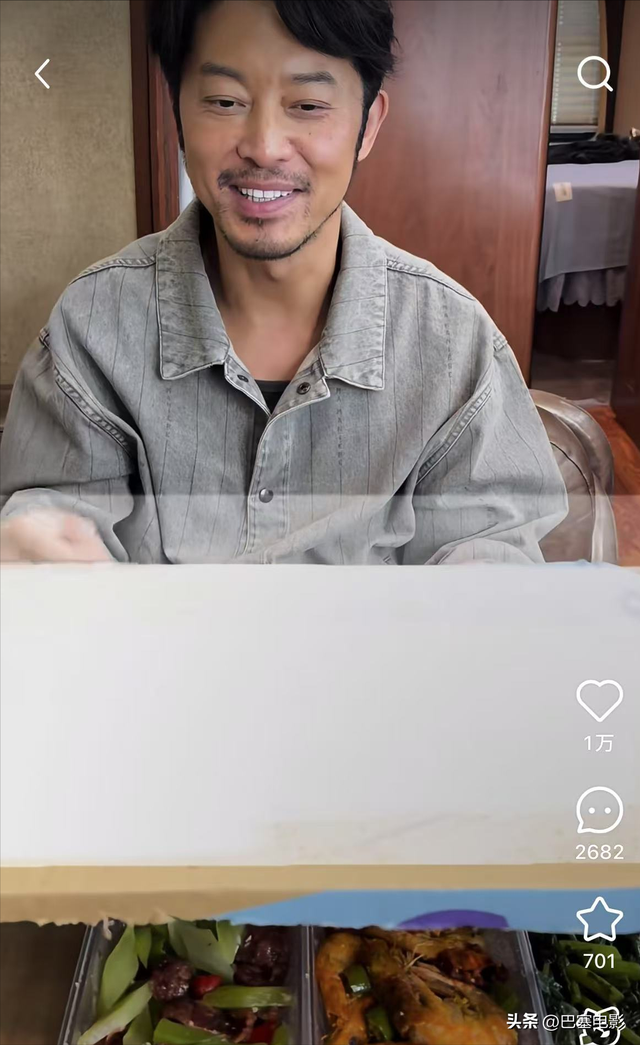Viewport: 640px width, 1045px height.
Task: Like this video with the heart icon
Action: (599, 700)
